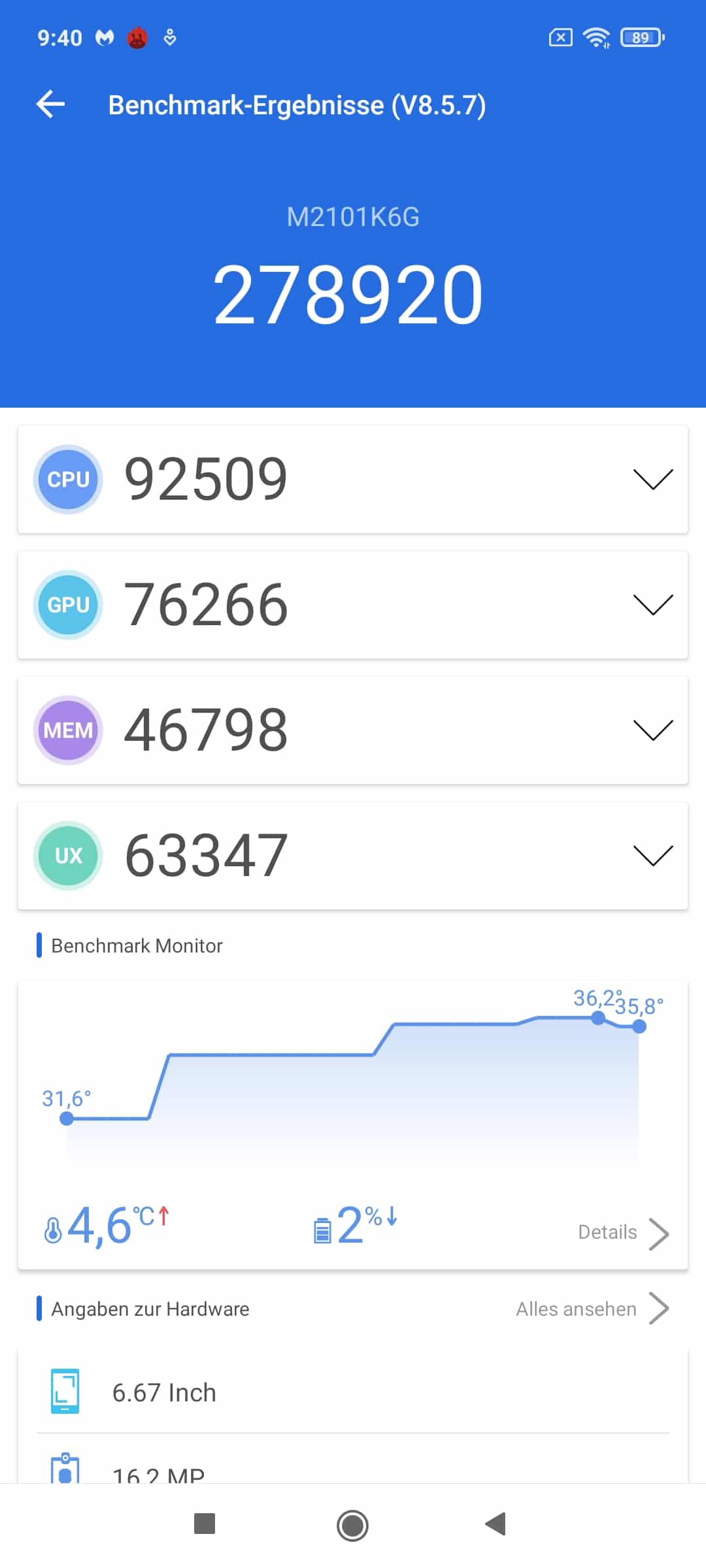Screen dimensions: 706x1568
Task: Tap the system home button
Action: click(x=353, y=1526)
